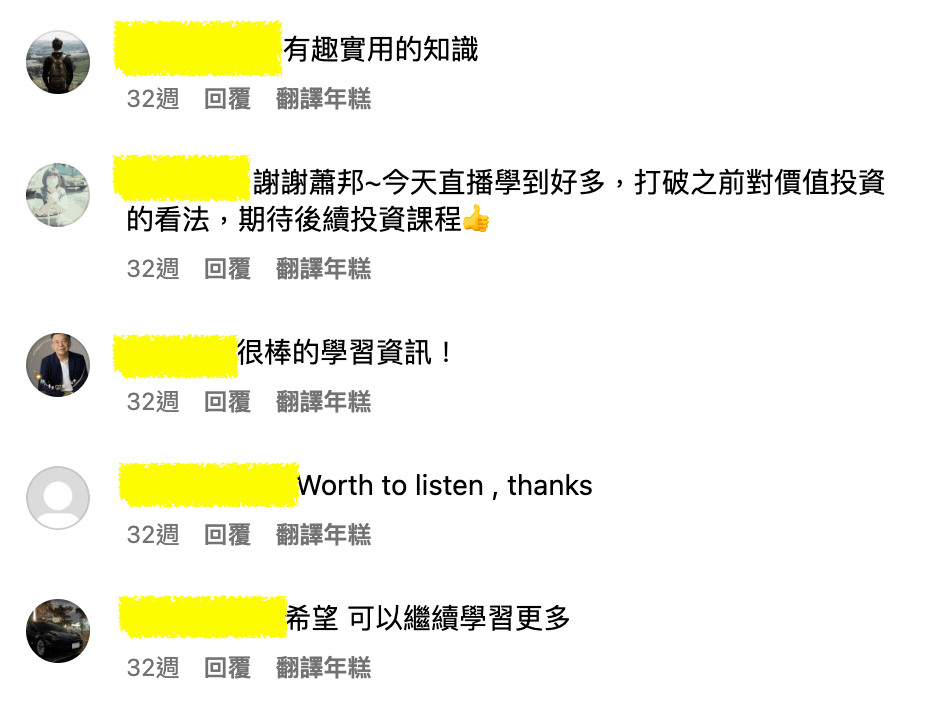The image size is (932, 716).
Task: Open profile picture of Worth to listen commenter
Action: (58, 498)
